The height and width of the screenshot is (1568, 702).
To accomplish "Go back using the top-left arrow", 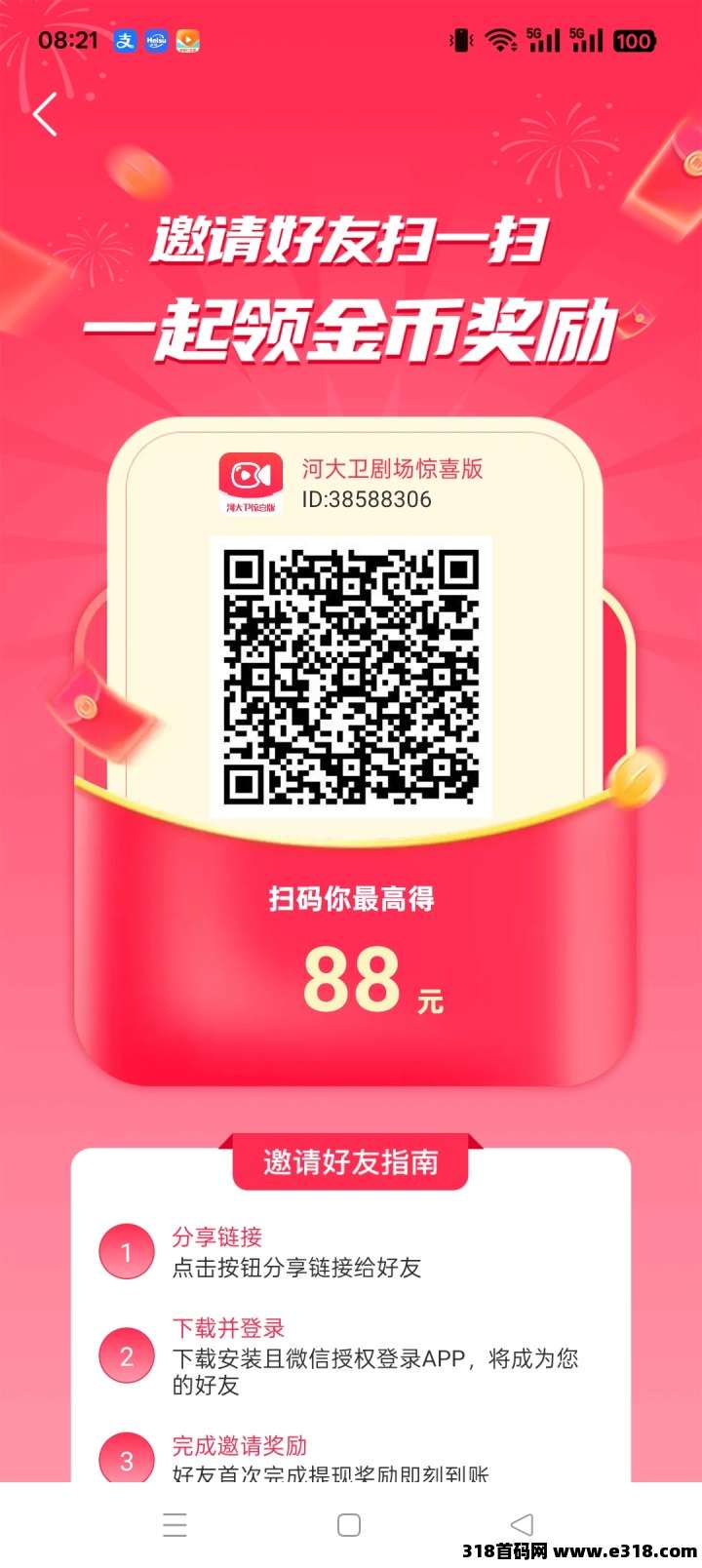I will [x=45, y=115].
